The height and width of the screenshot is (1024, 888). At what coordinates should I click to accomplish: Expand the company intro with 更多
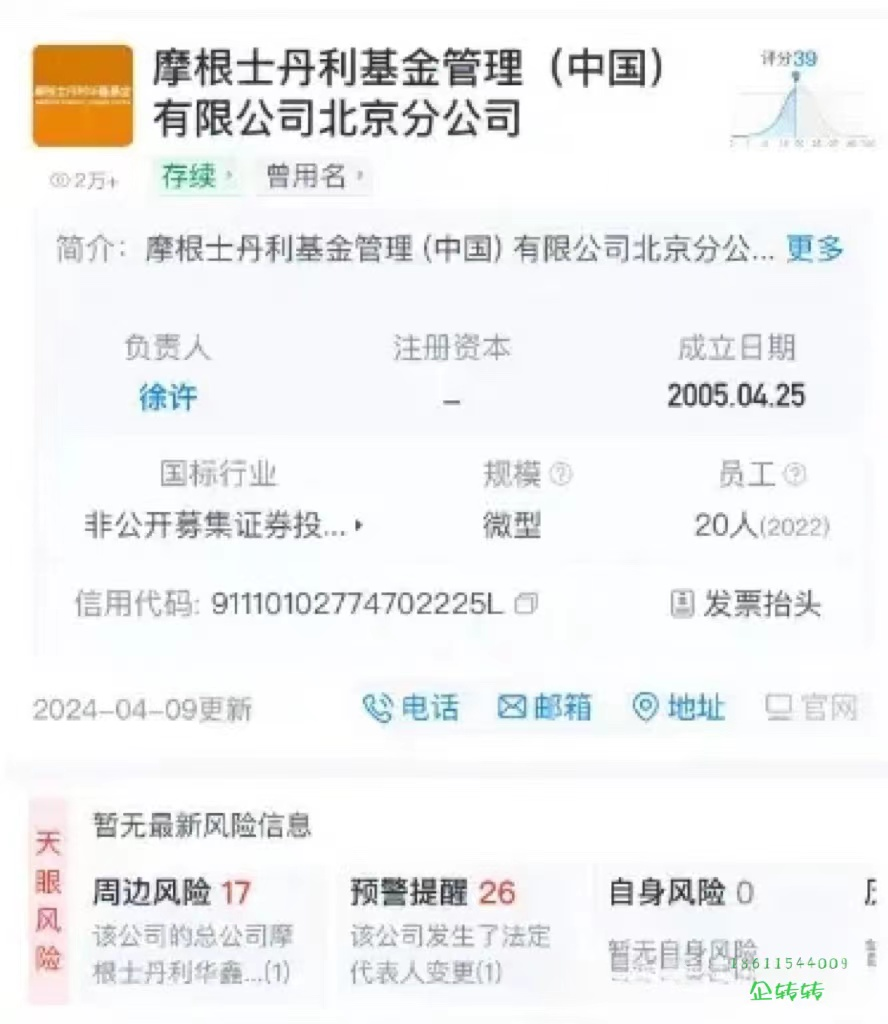click(815, 248)
